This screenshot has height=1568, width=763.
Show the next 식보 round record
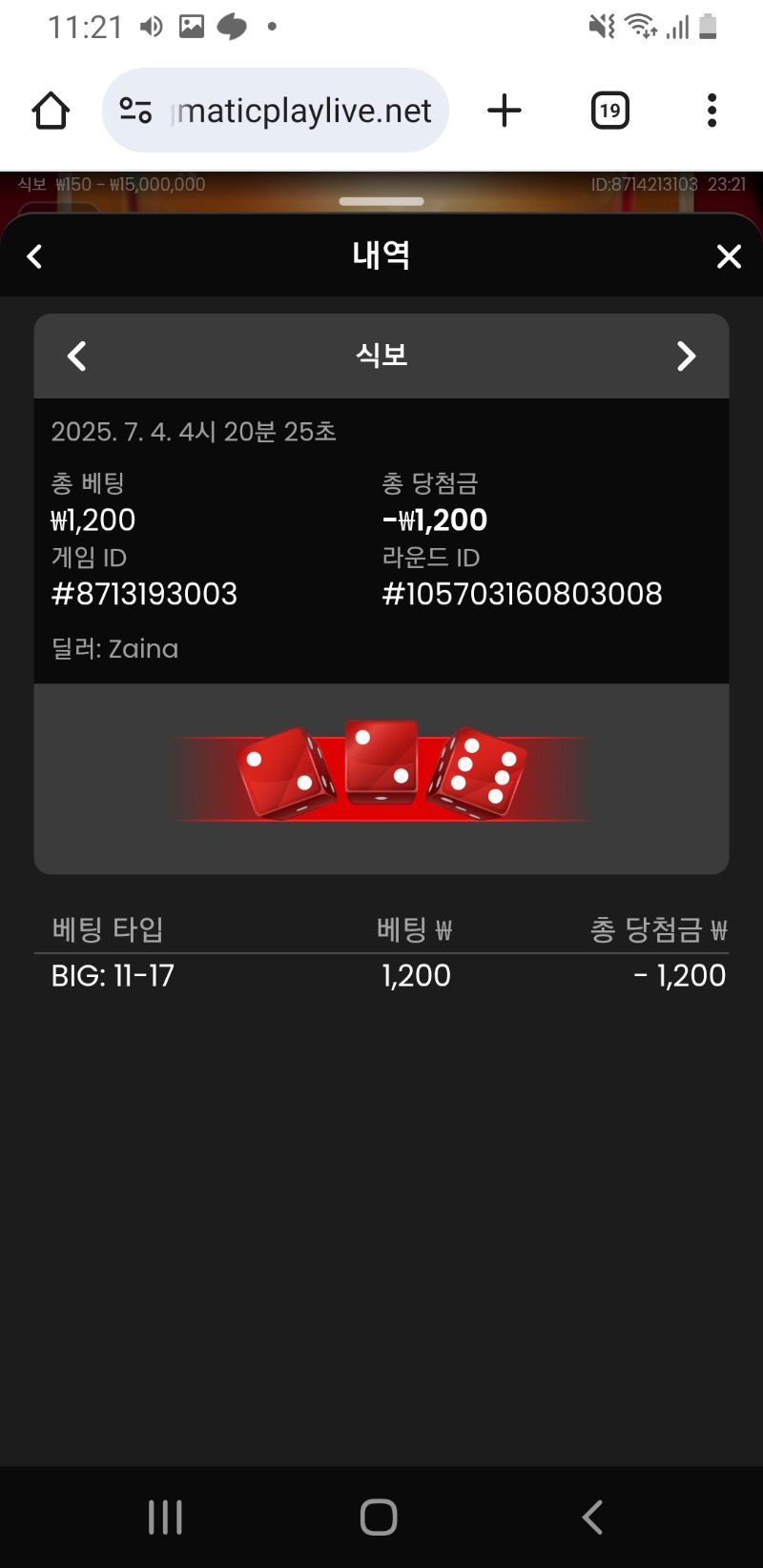click(686, 356)
